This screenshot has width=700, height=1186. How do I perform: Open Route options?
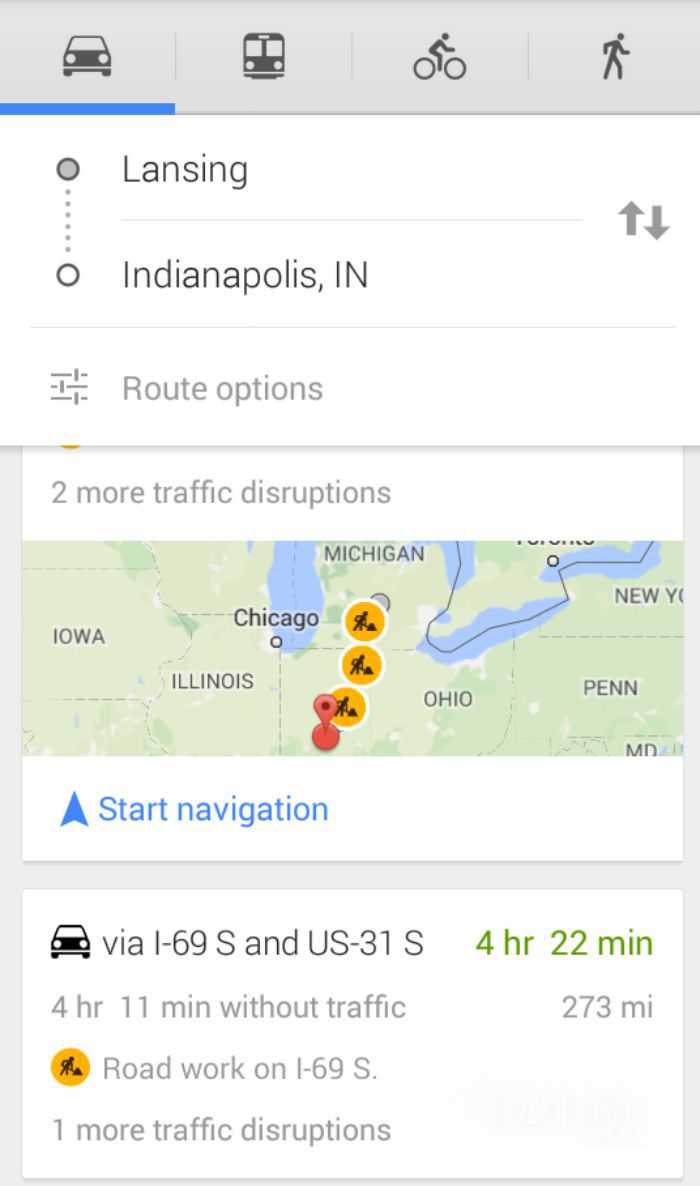tap(222, 388)
